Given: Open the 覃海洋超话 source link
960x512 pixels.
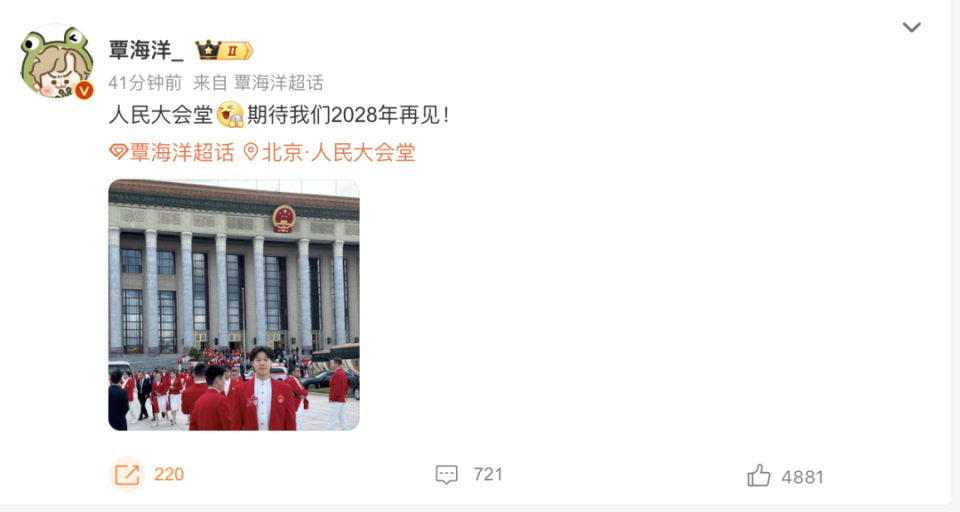Looking at the screenshot, I should point(279,83).
